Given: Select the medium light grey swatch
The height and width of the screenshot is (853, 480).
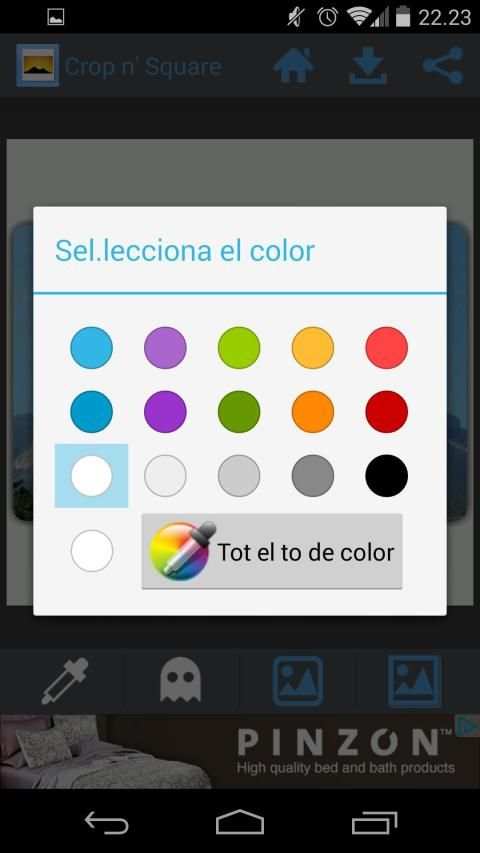Looking at the screenshot, I should click(239, 476).
